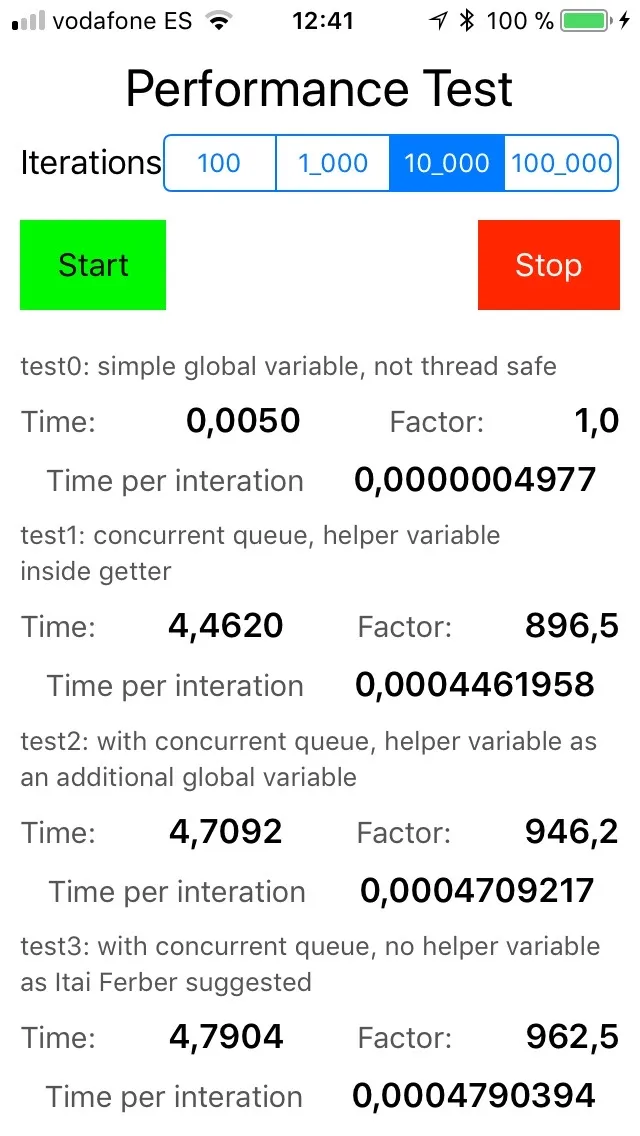
Task: Choose the 10_000 iterations option
Action: point(446,163)
